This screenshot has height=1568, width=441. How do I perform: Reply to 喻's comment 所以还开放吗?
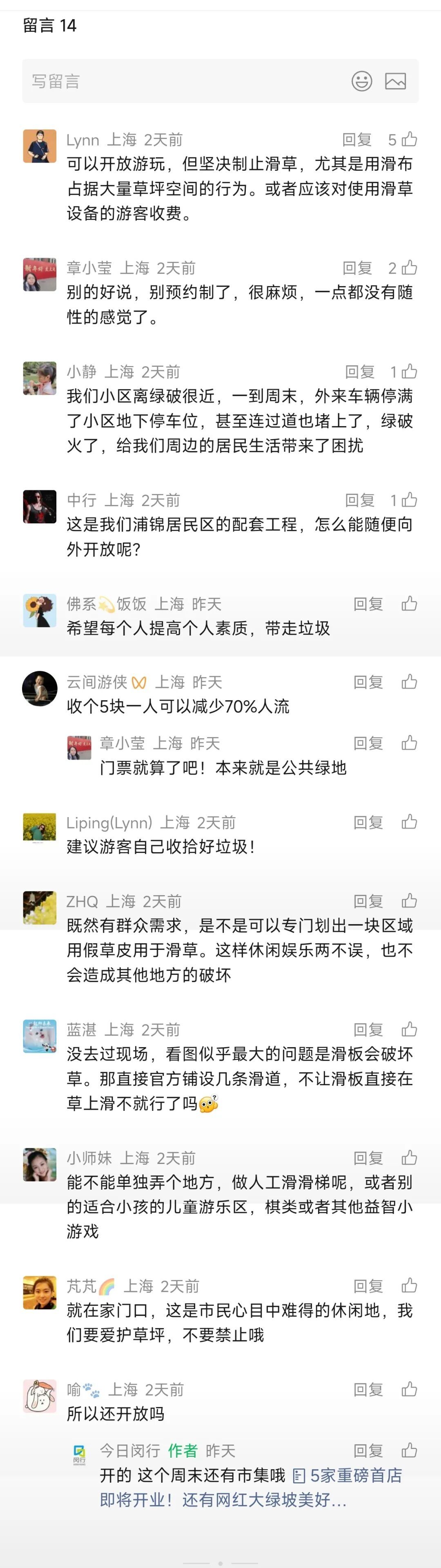coord(368,1389)
